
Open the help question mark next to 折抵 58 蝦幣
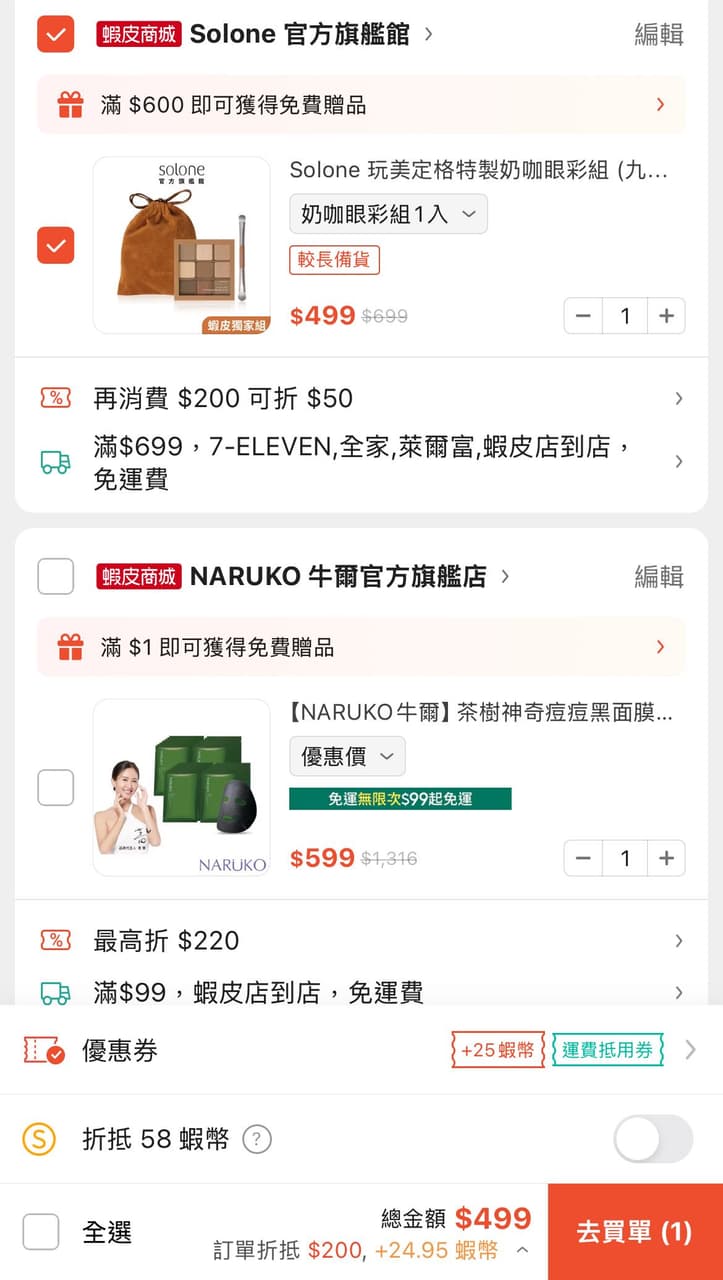click(x=257, y=1139)
